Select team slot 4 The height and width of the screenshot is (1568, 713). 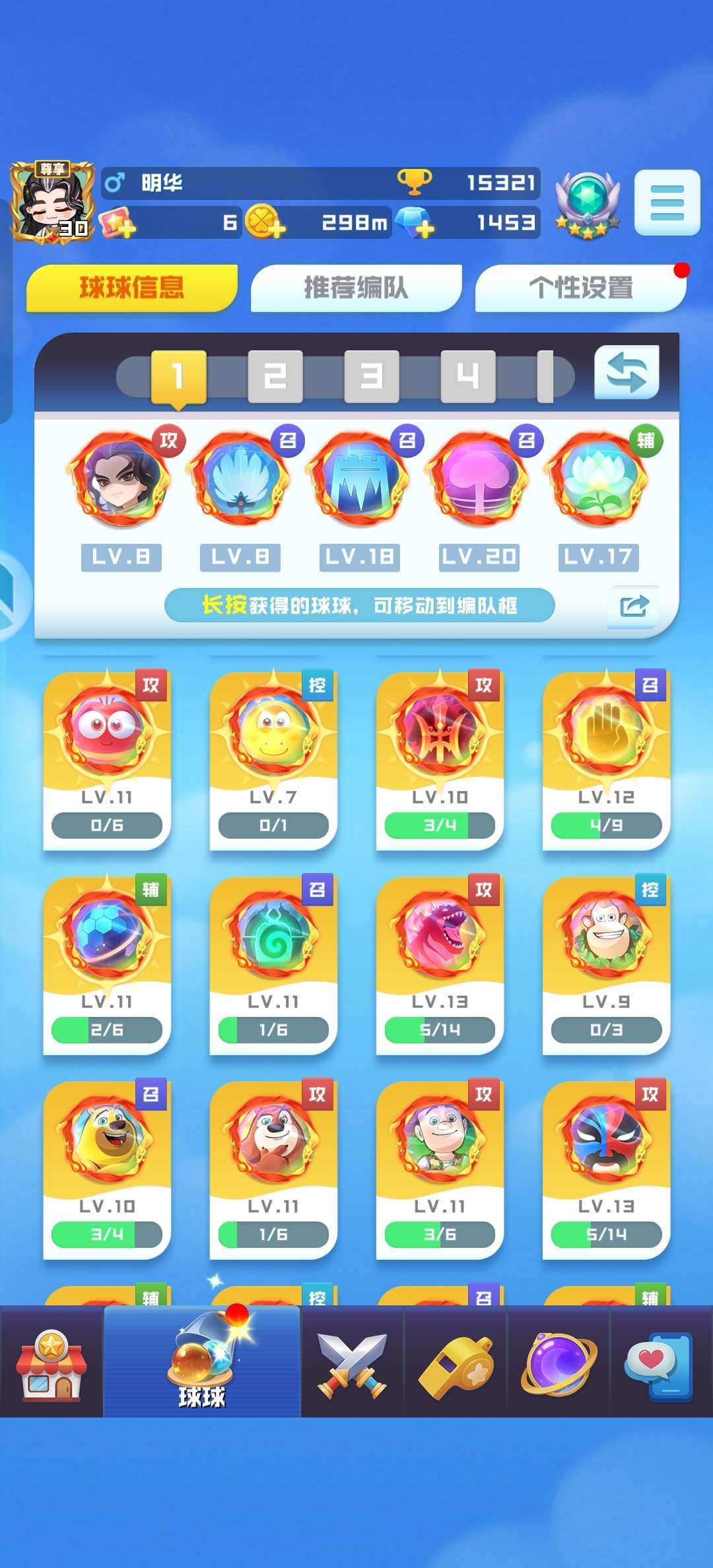click(467, 376)
